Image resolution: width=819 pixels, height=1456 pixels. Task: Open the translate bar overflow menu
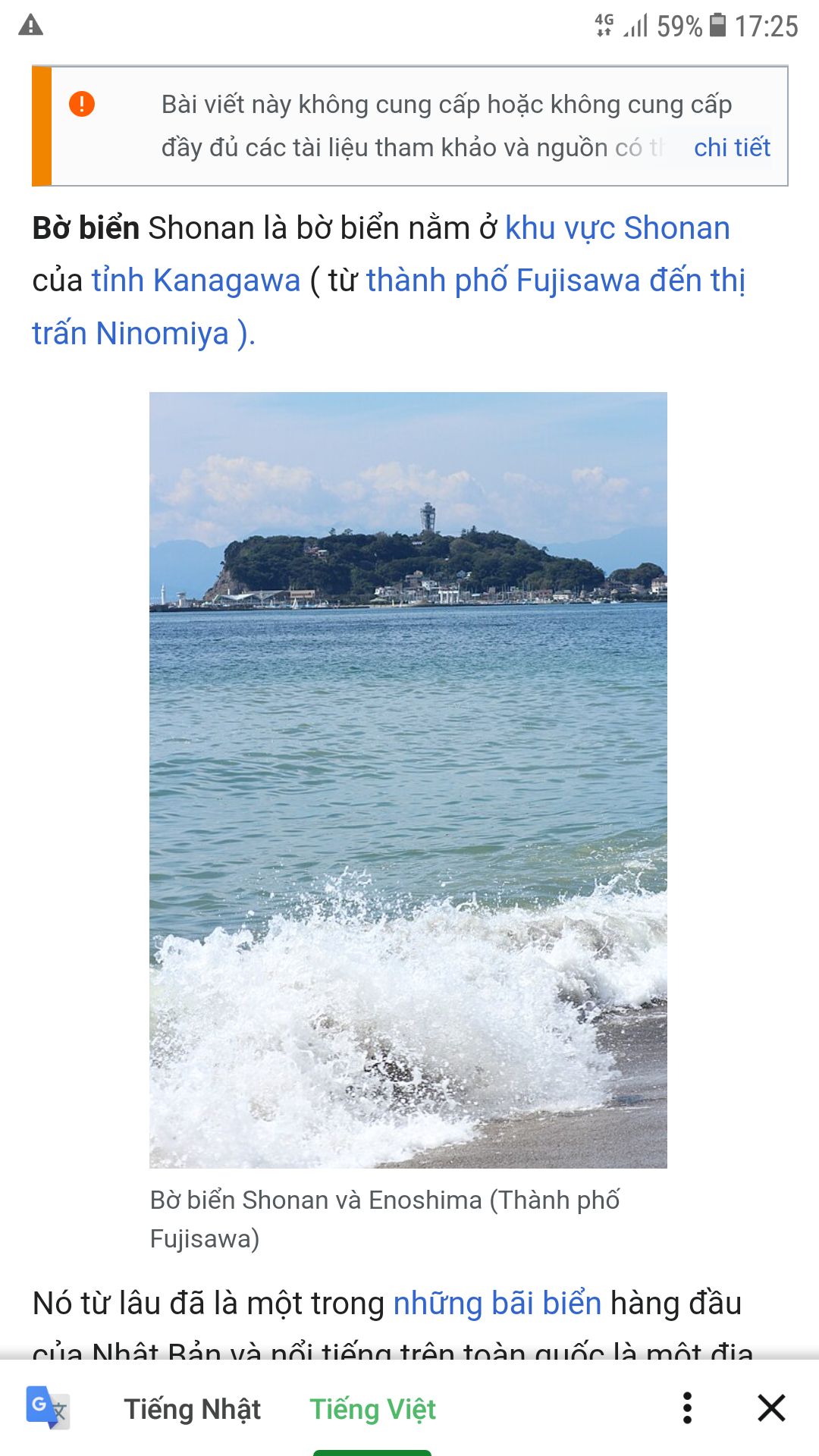[687, 1408]
